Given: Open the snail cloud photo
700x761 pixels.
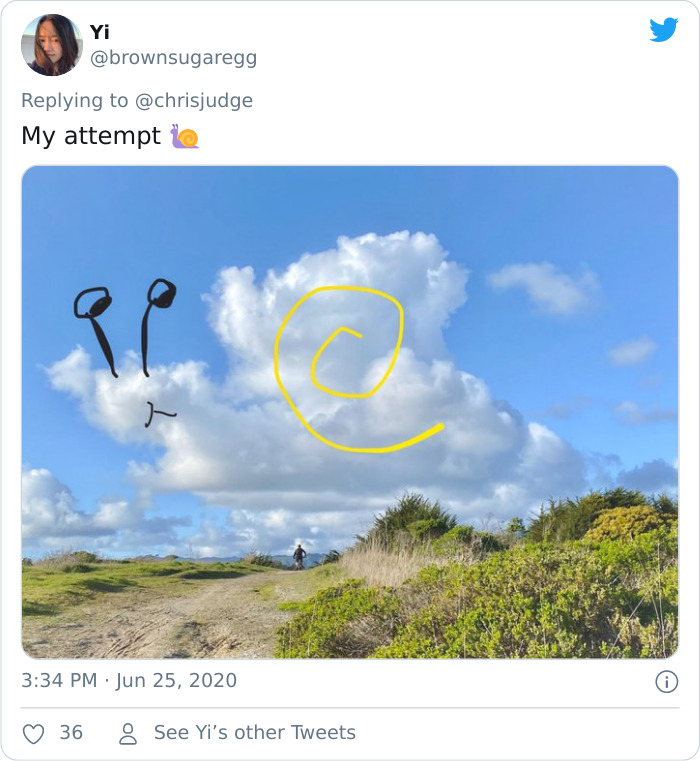Looking at the screenshot, I should coord(350,411).
